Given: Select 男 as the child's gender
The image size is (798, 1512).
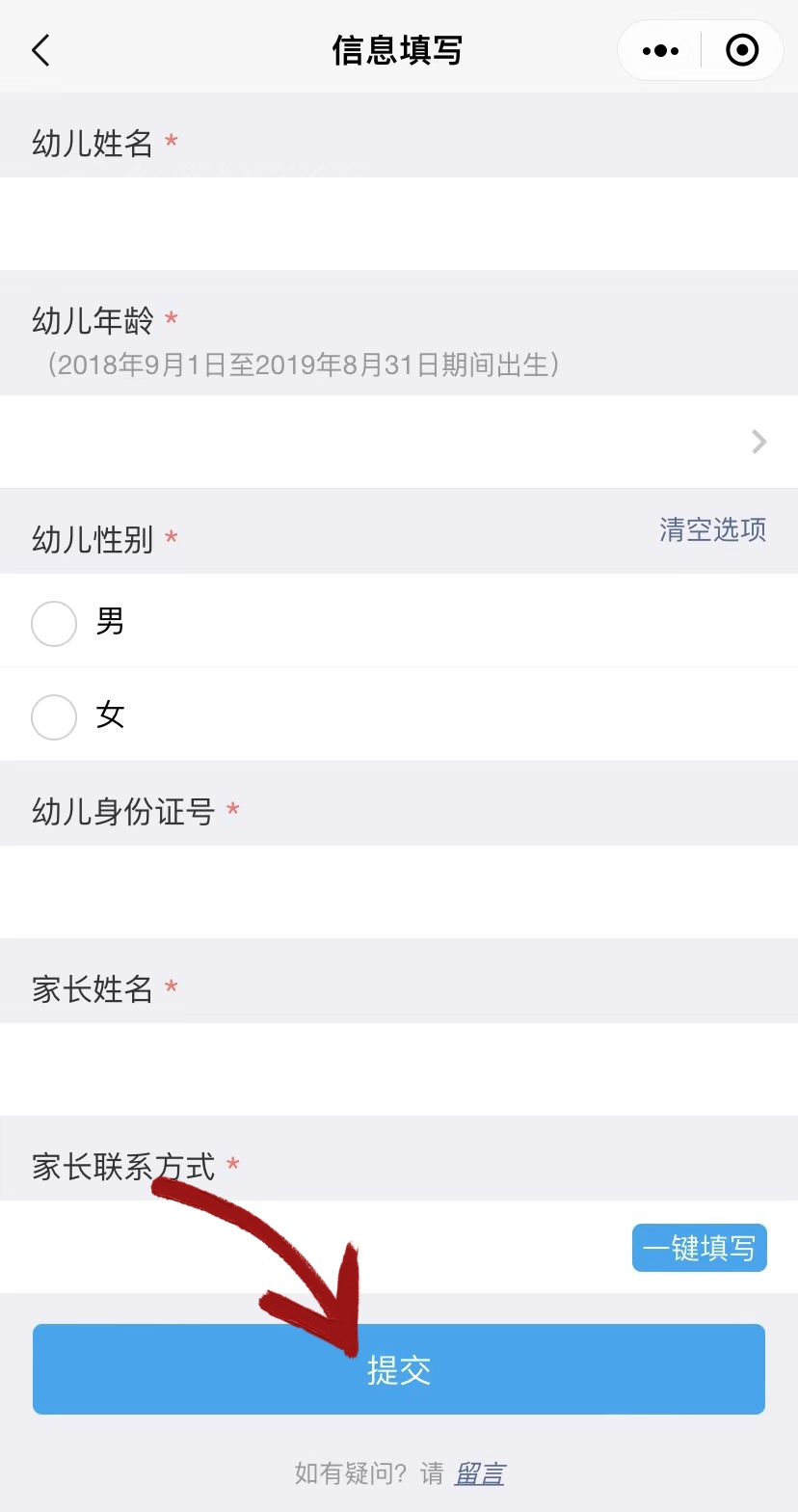Looking at the screenshot, I should (55, 624).
